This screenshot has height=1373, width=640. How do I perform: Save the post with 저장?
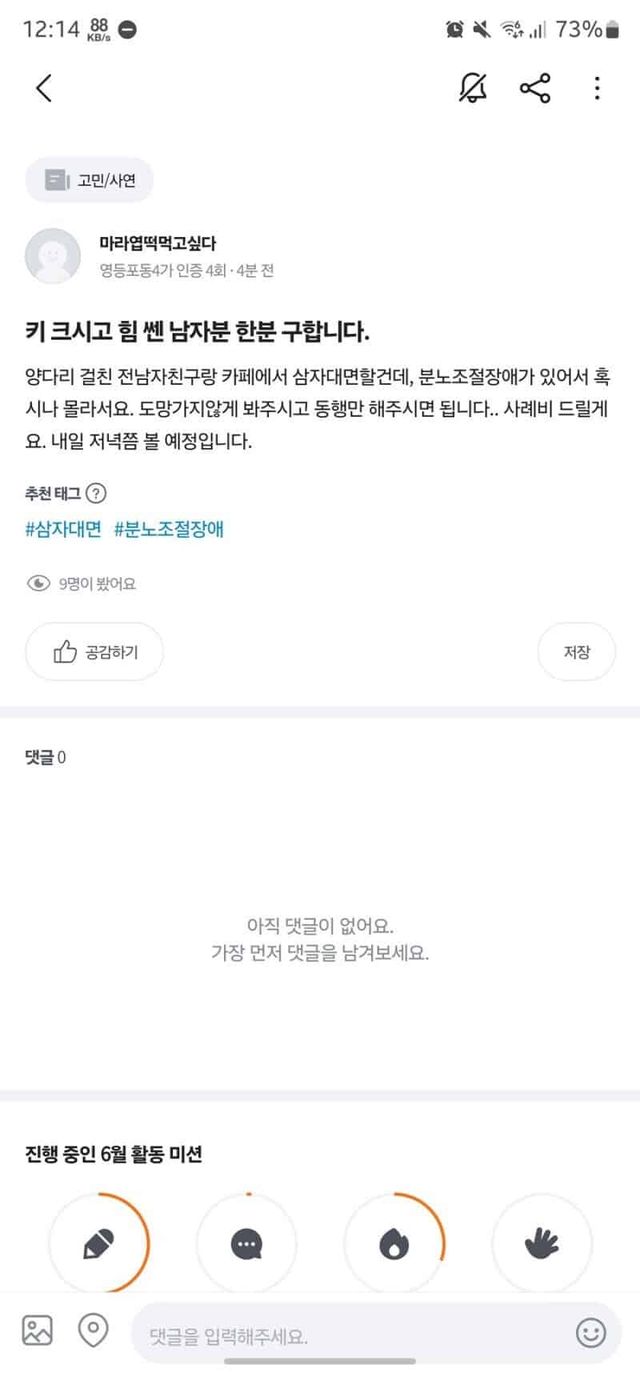click(577, 652)
